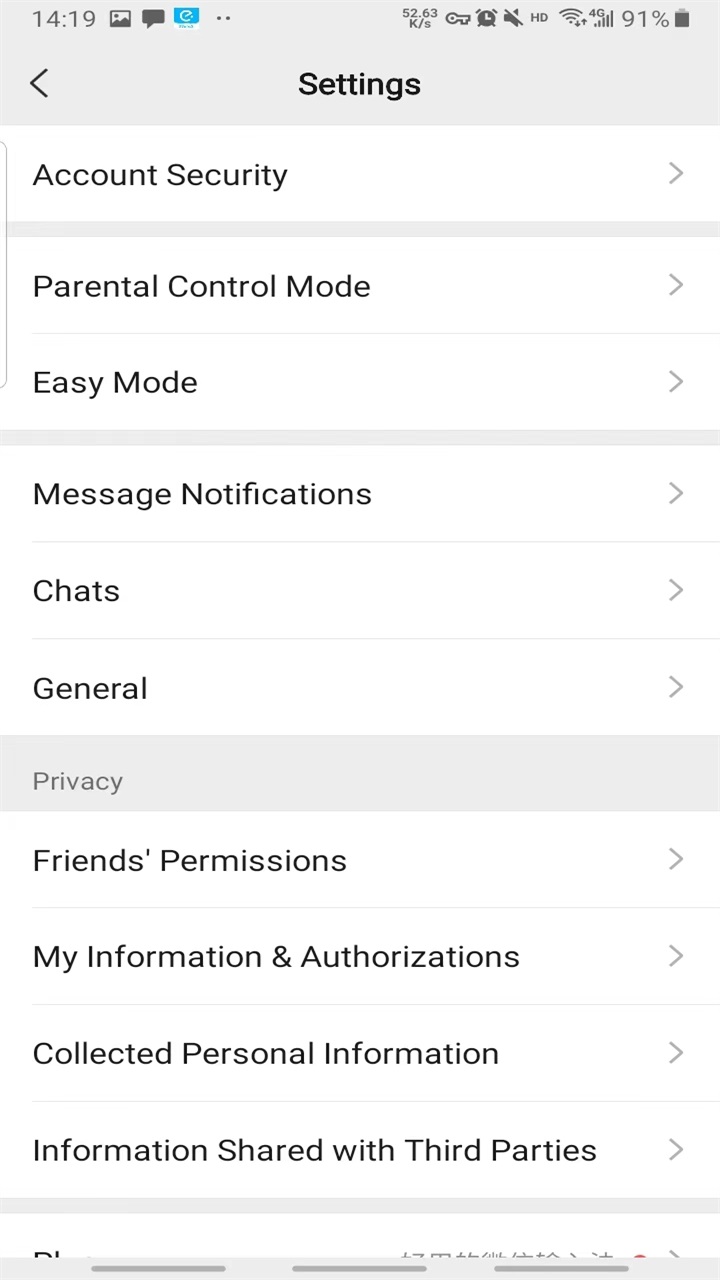The height and width of the screenshot is (1280, 720).
Task: Expand the Chats section chevron
Action: [x=676, y=590]
